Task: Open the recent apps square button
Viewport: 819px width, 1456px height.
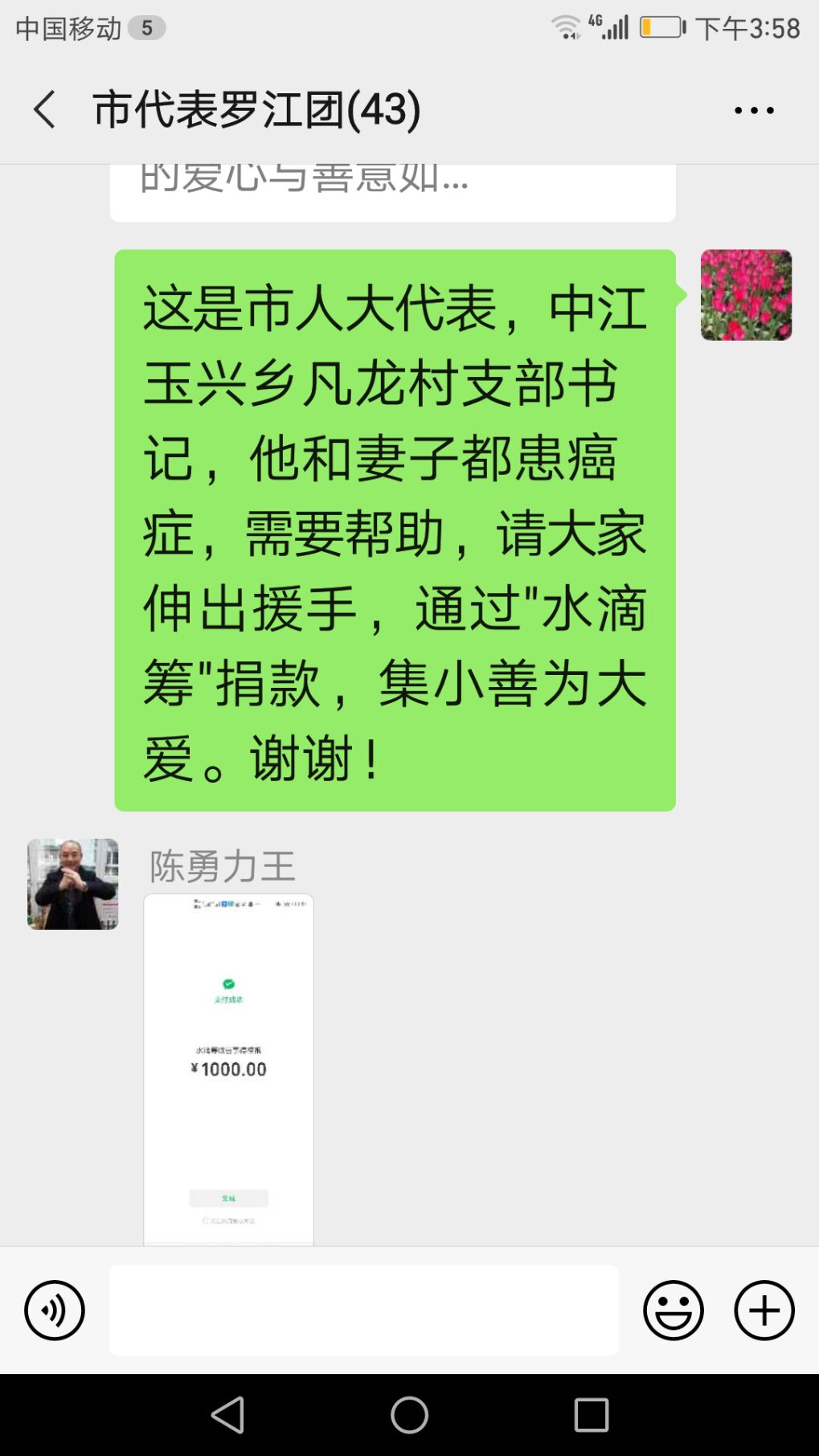Action: 591,1415
